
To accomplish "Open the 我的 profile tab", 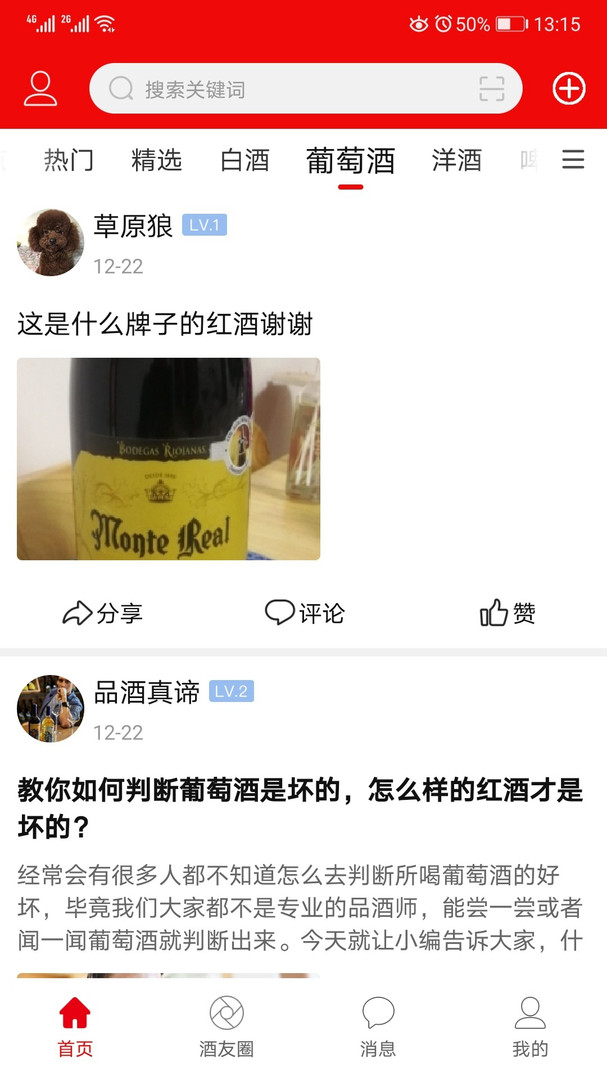I will (530, 1027).
